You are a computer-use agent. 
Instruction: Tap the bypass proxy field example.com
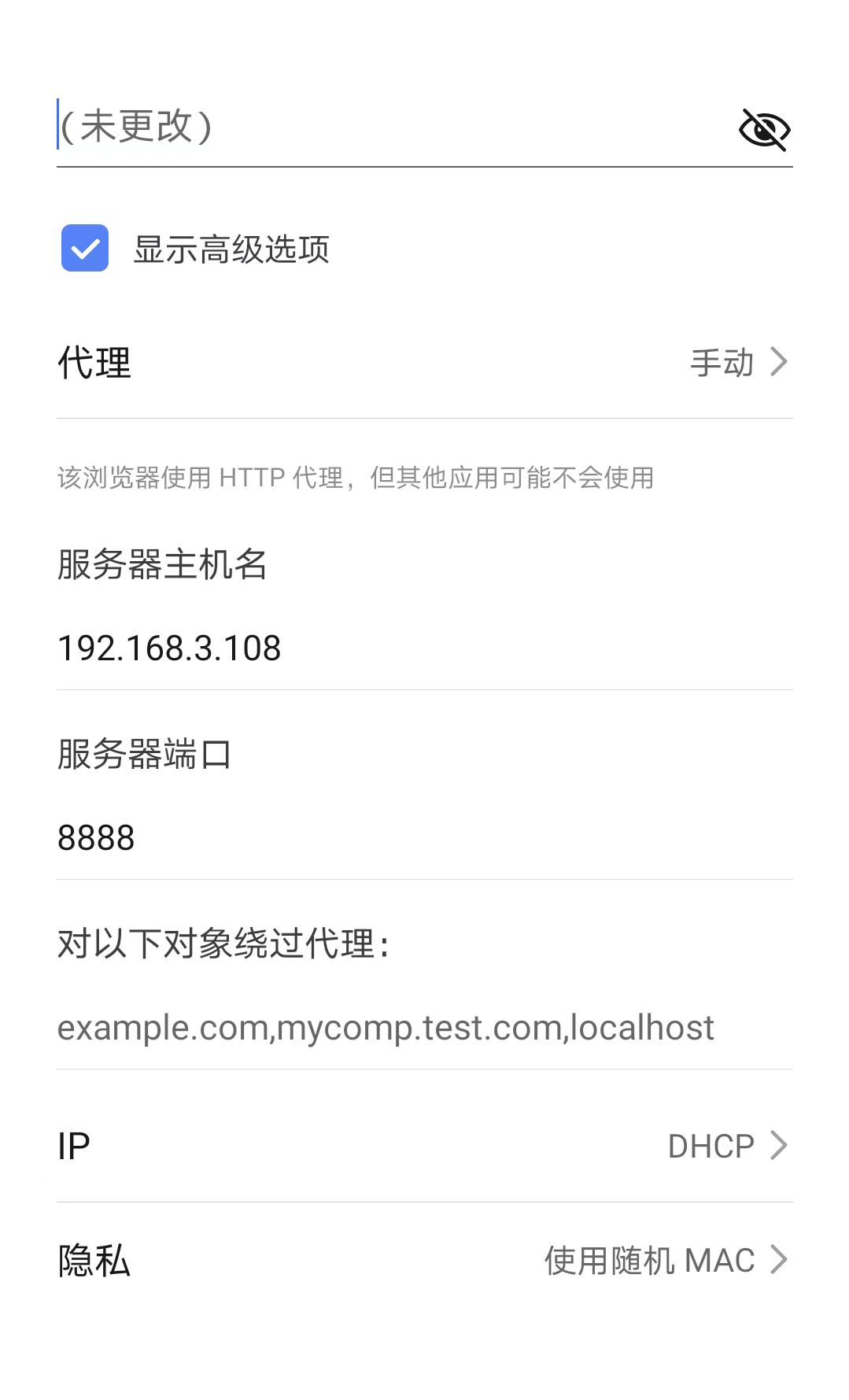point(424,1028)
